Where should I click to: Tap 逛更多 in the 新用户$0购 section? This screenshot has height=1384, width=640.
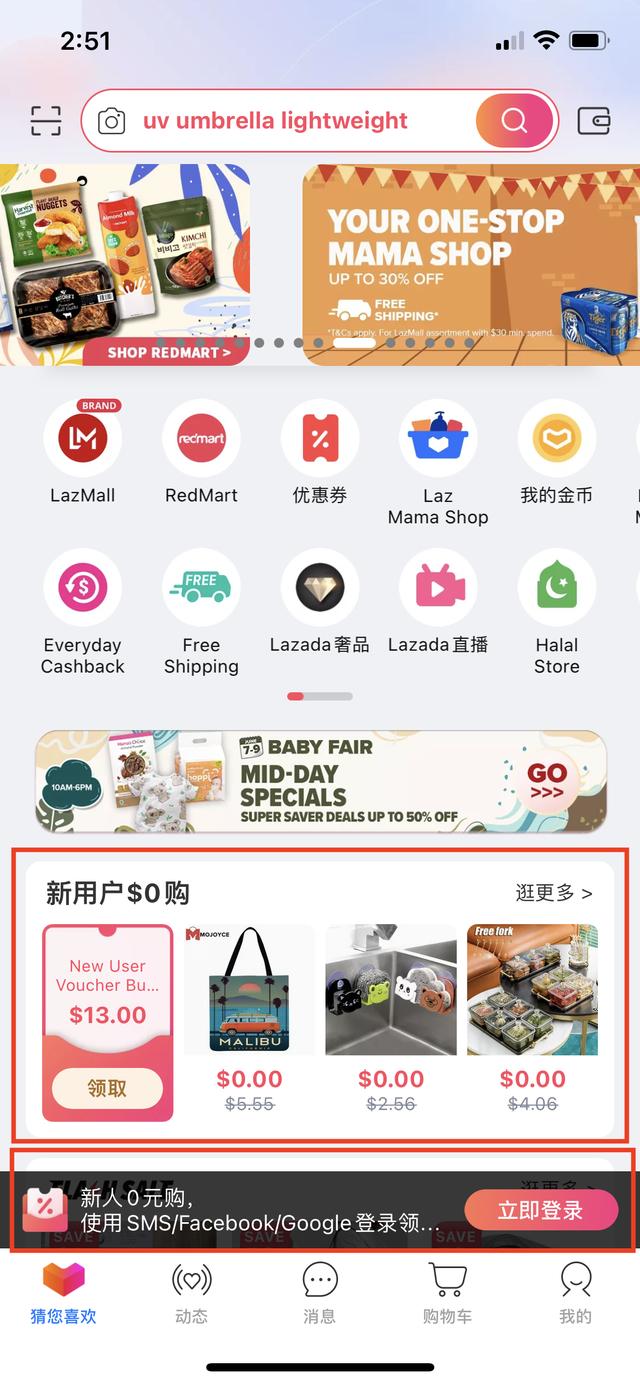[x=553, y=892]
